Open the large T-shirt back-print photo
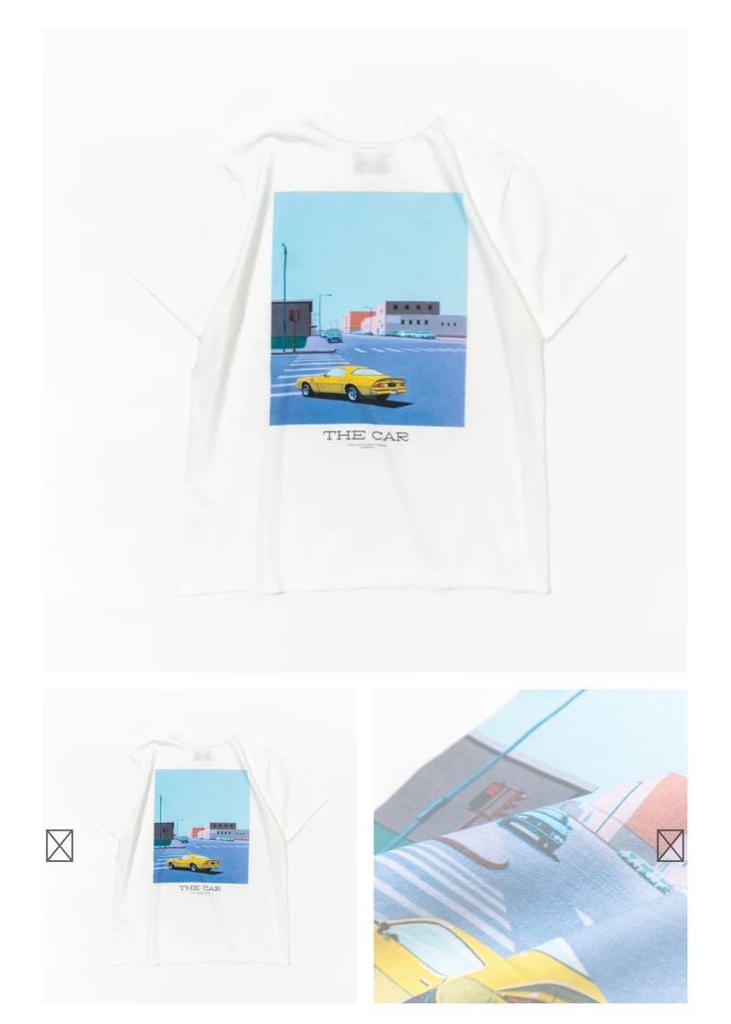Viewport: 731px width, 1024px height. pyautogui.click(x=365, y=350)
